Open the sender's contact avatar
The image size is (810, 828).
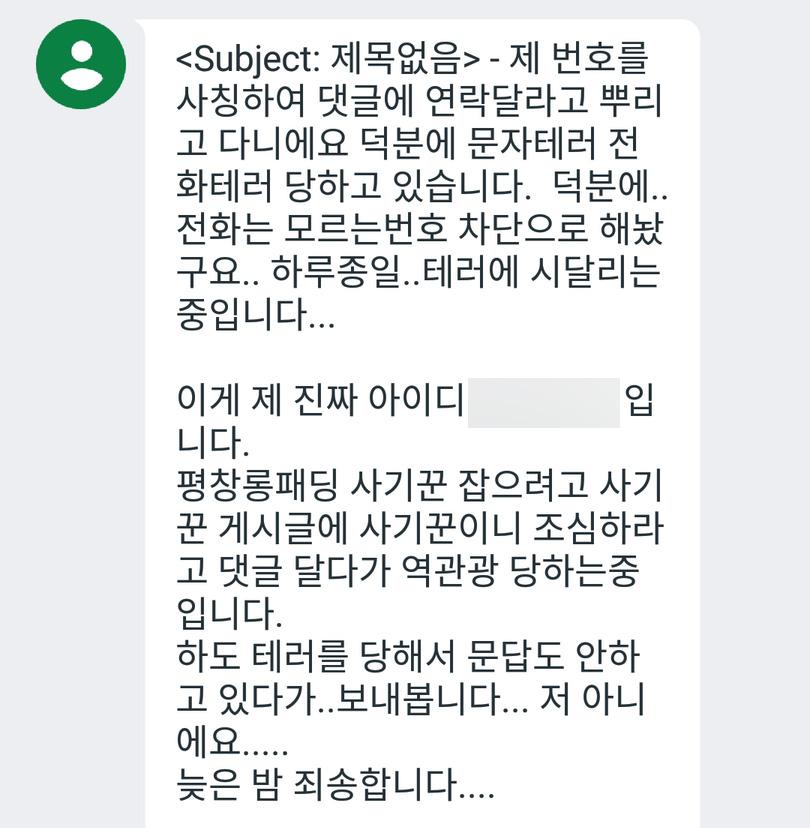click(x=81, y=64)
